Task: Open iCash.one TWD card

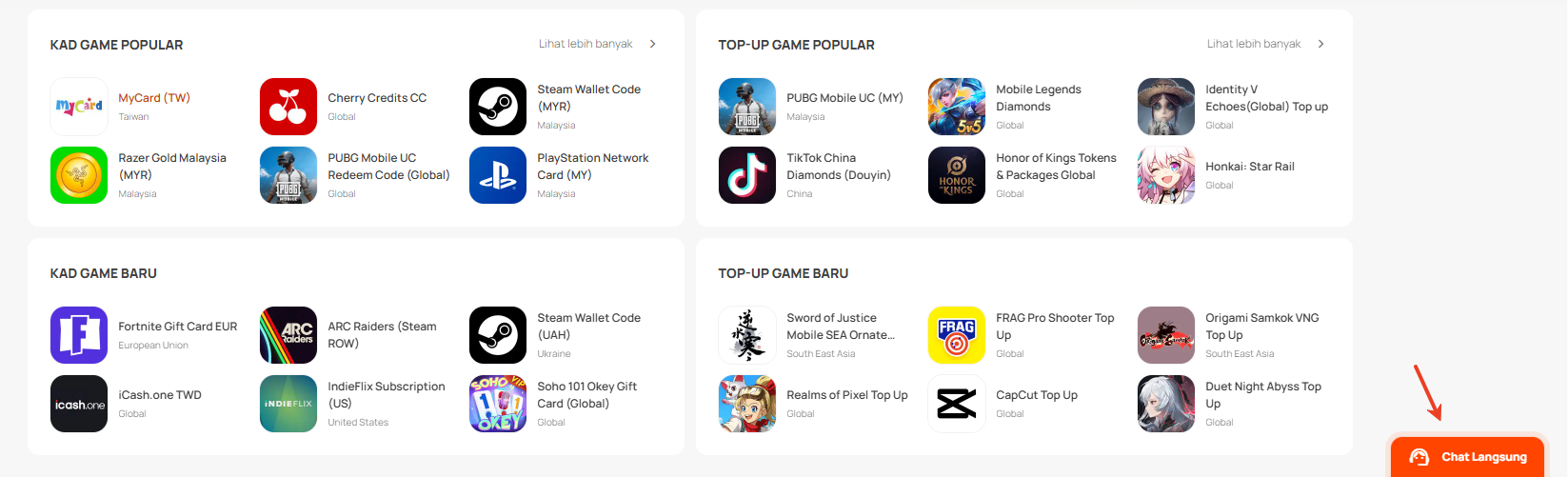Action: click(x=159, y=395)
